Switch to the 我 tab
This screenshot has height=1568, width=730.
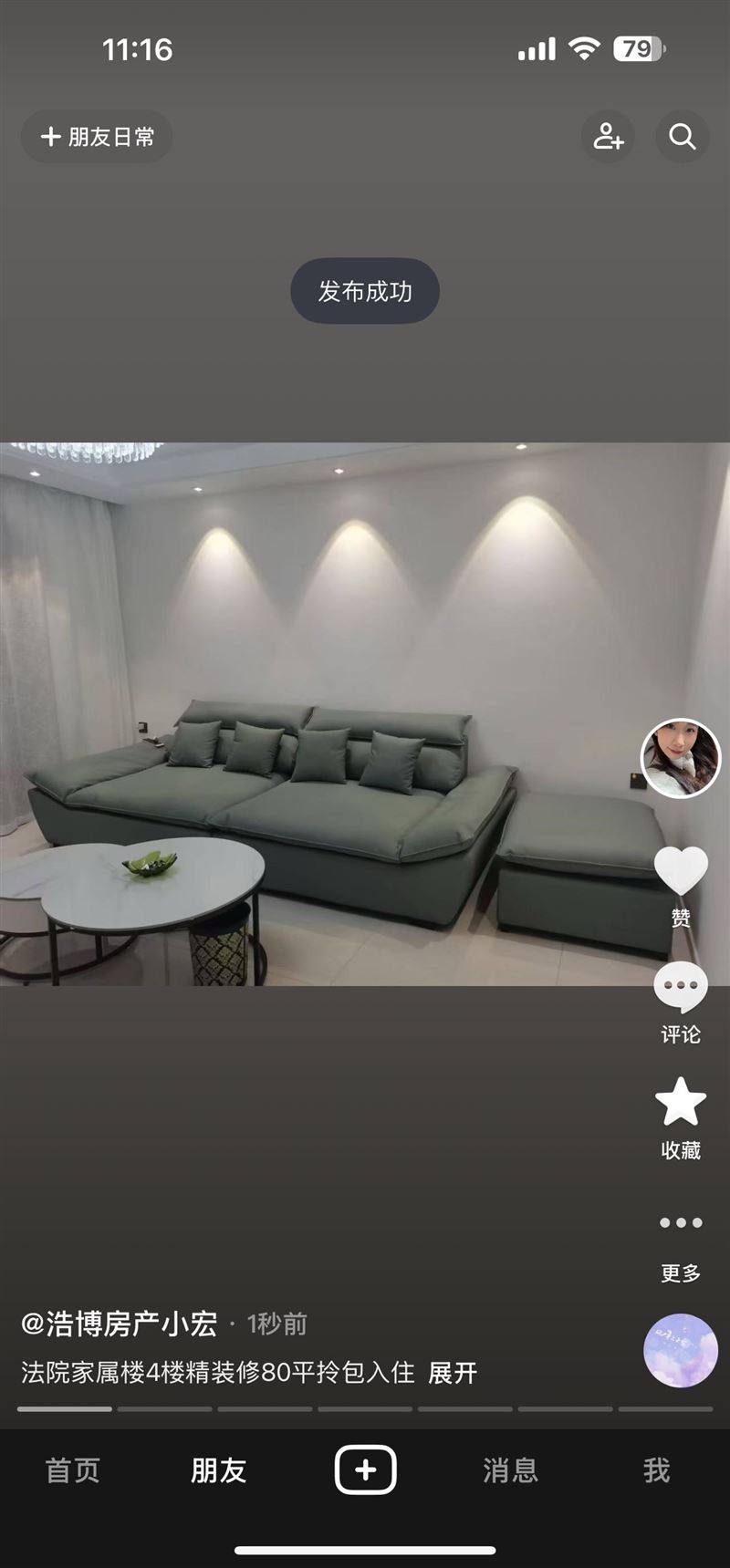click(657, 1470)
